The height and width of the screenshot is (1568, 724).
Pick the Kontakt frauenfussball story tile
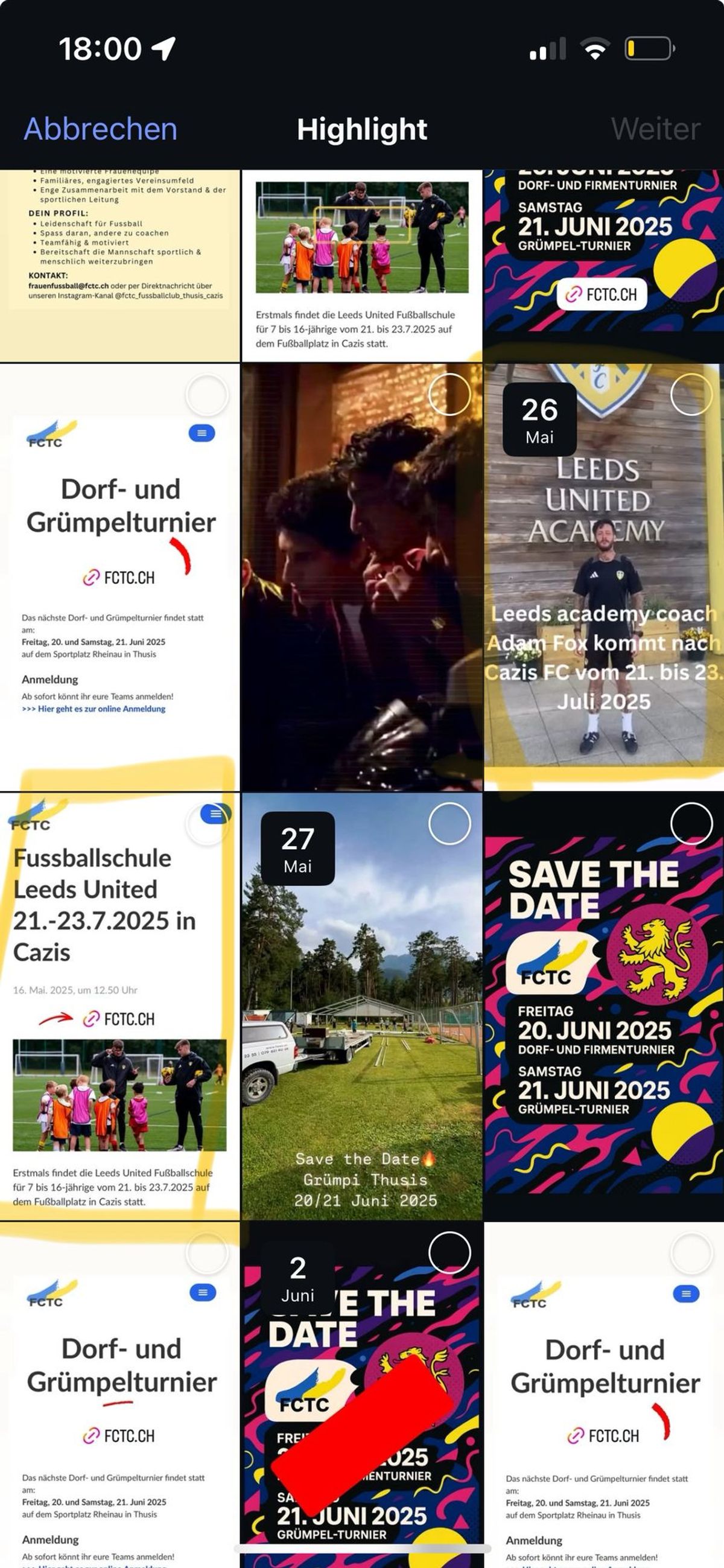[120, 265]
